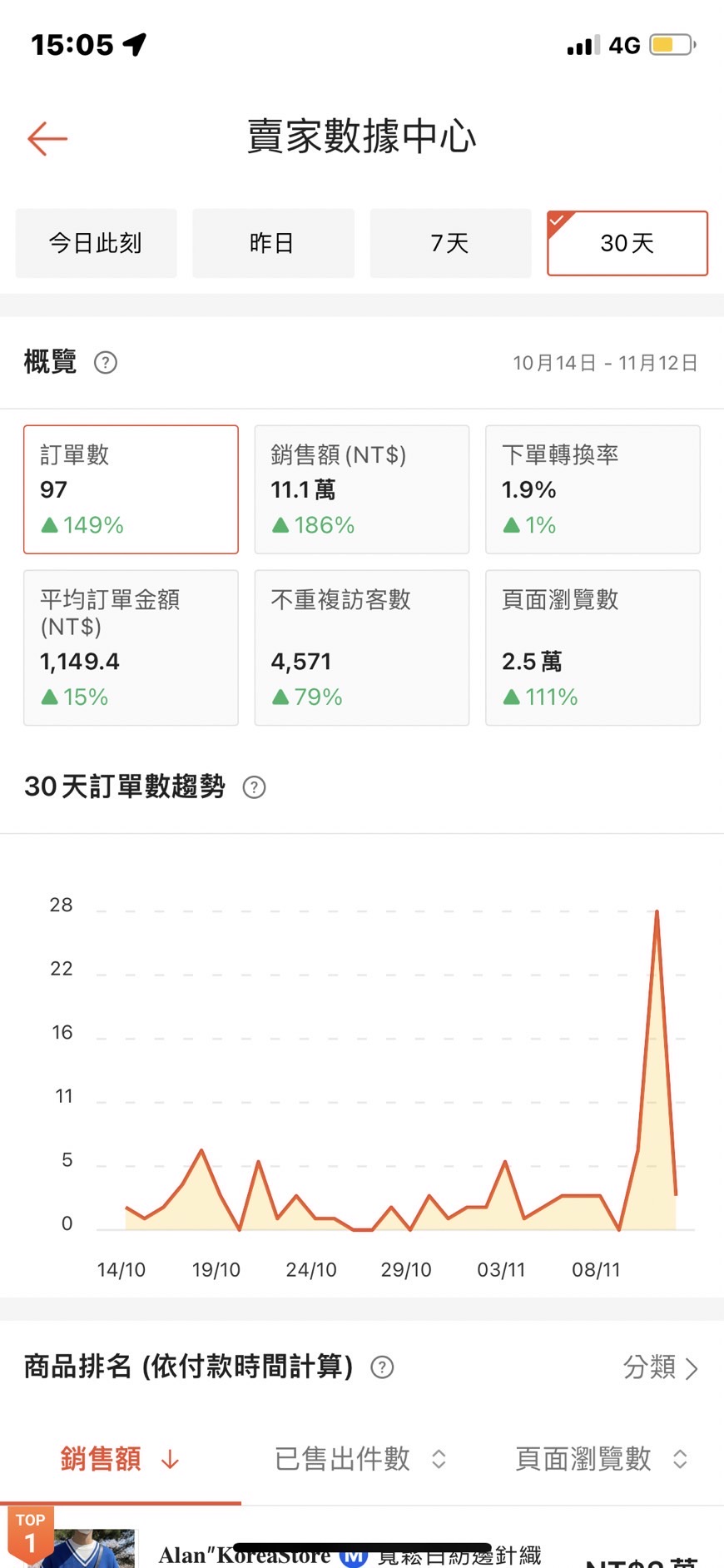Toggle sort order on 頁面瀏覽數
Screen dimensions: 724x1568
[x=682, y=1459]
